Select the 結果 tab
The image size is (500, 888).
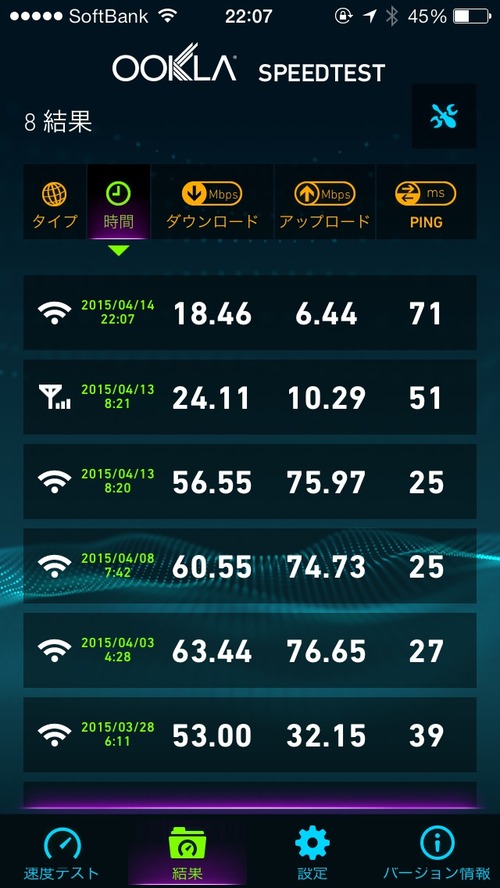pos(187,852)
